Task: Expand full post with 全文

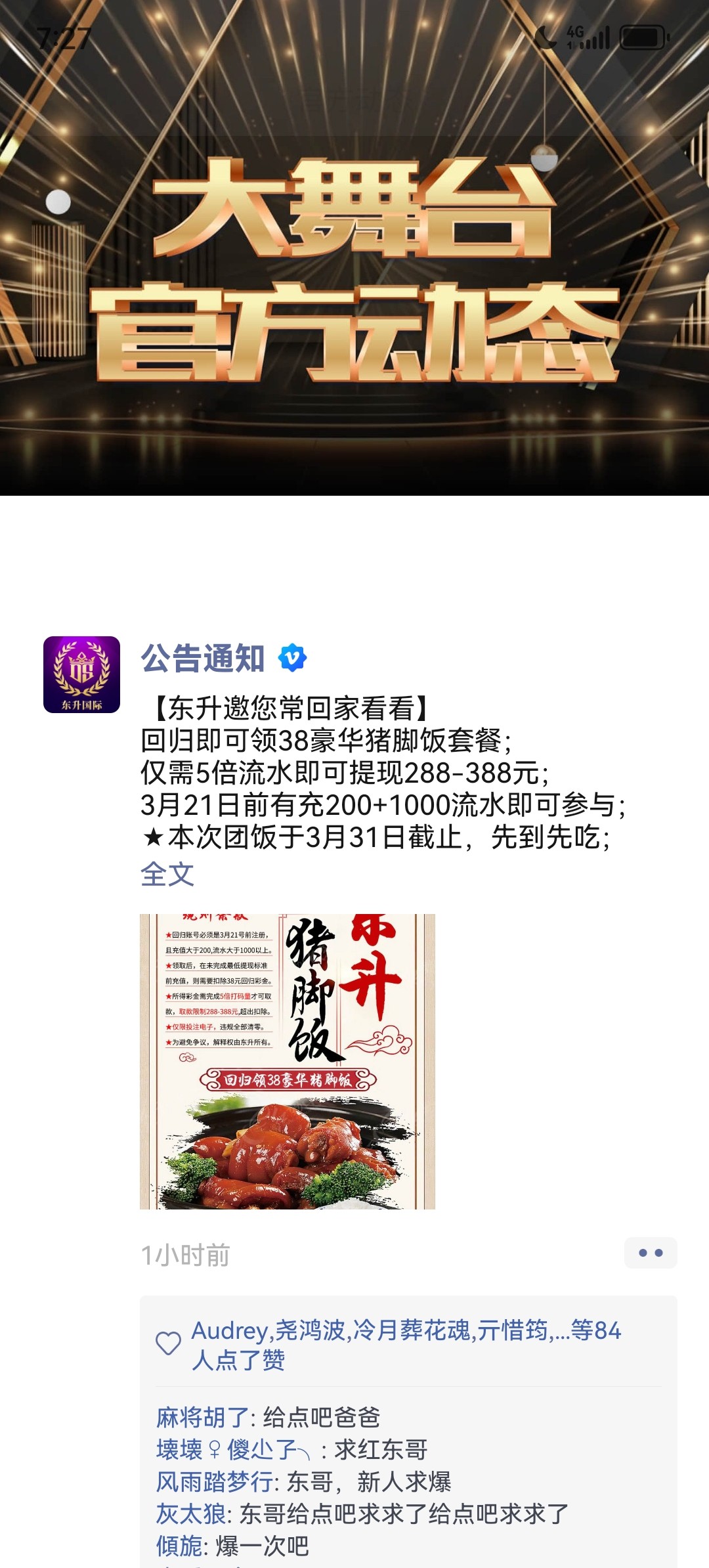Action: click(167, 874)
